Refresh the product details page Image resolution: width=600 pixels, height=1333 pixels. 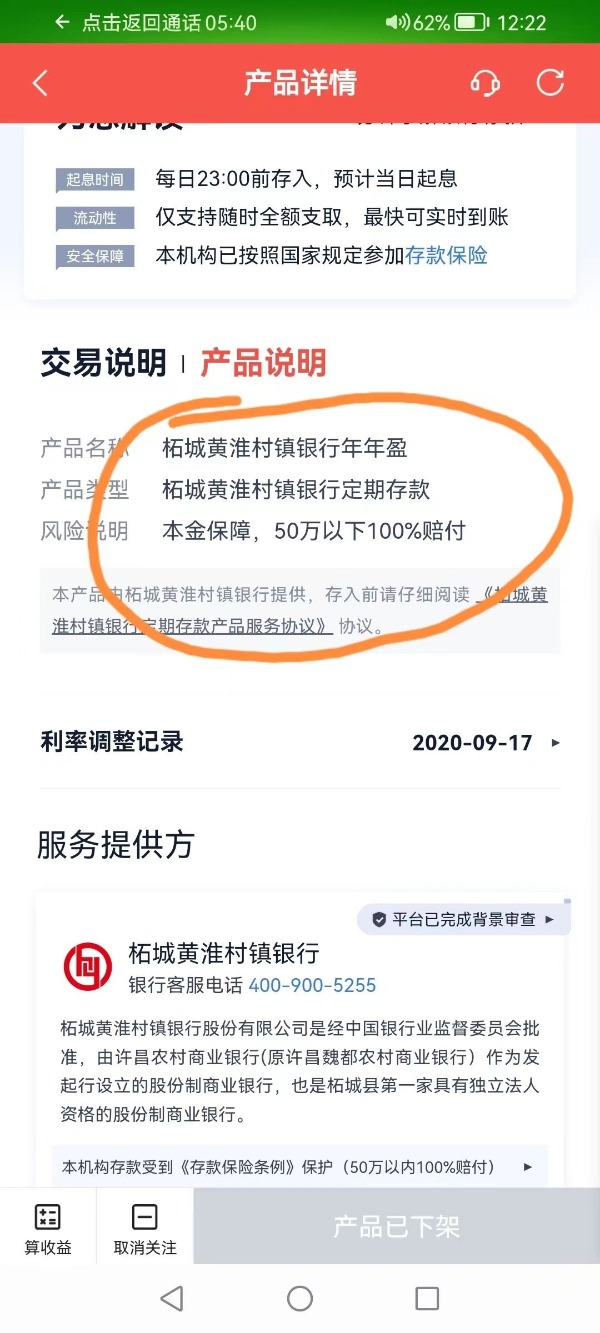click(550, 83)
